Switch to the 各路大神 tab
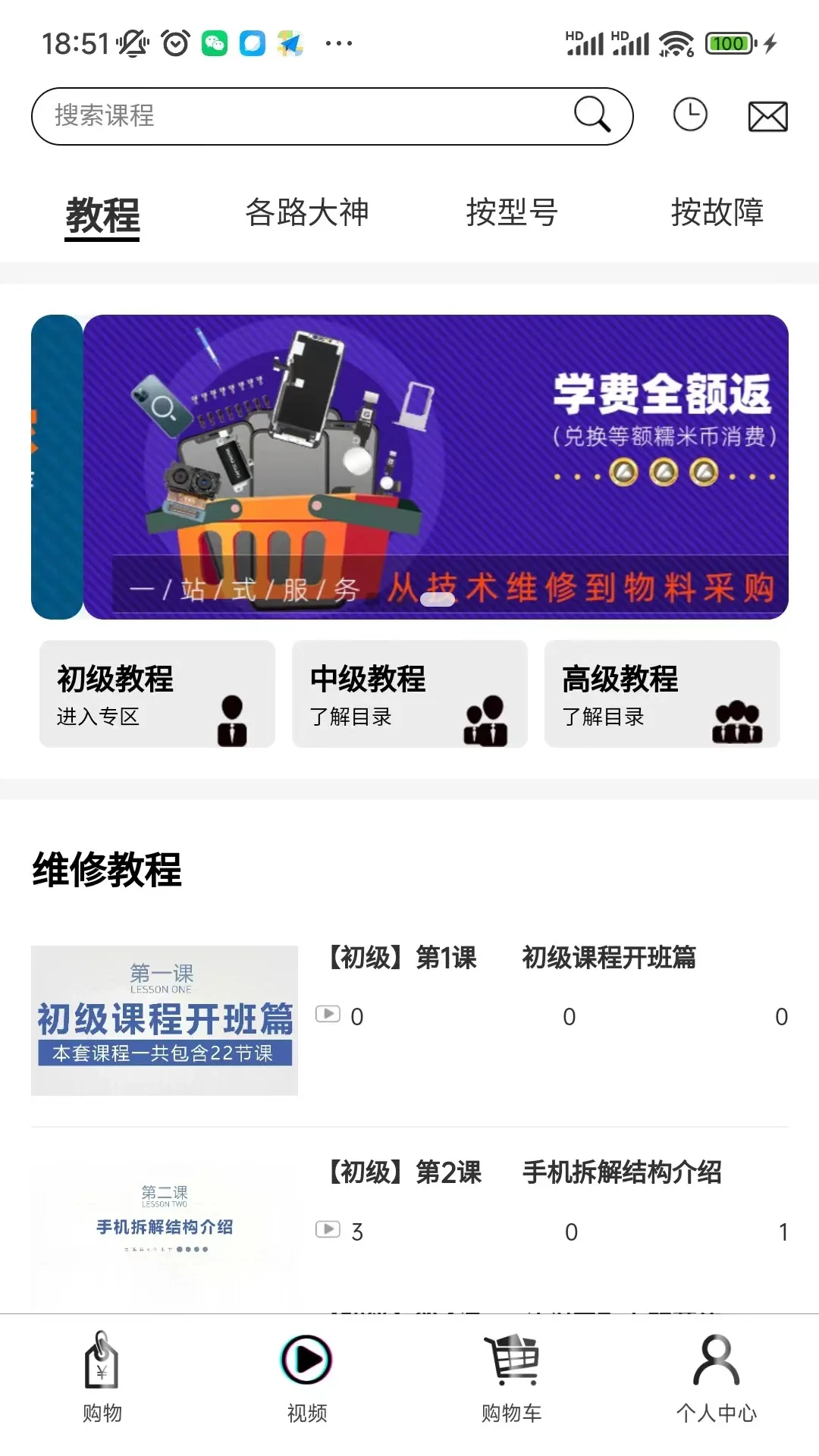This screenshot has width=819, height=1456. pos(306,212)
